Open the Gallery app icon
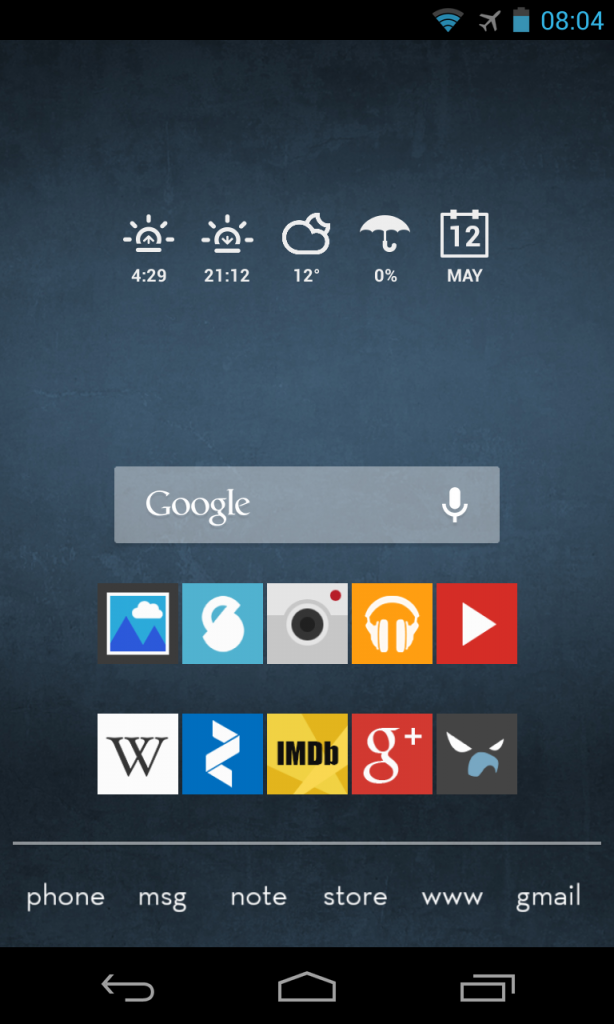 (x=138, y=624)
